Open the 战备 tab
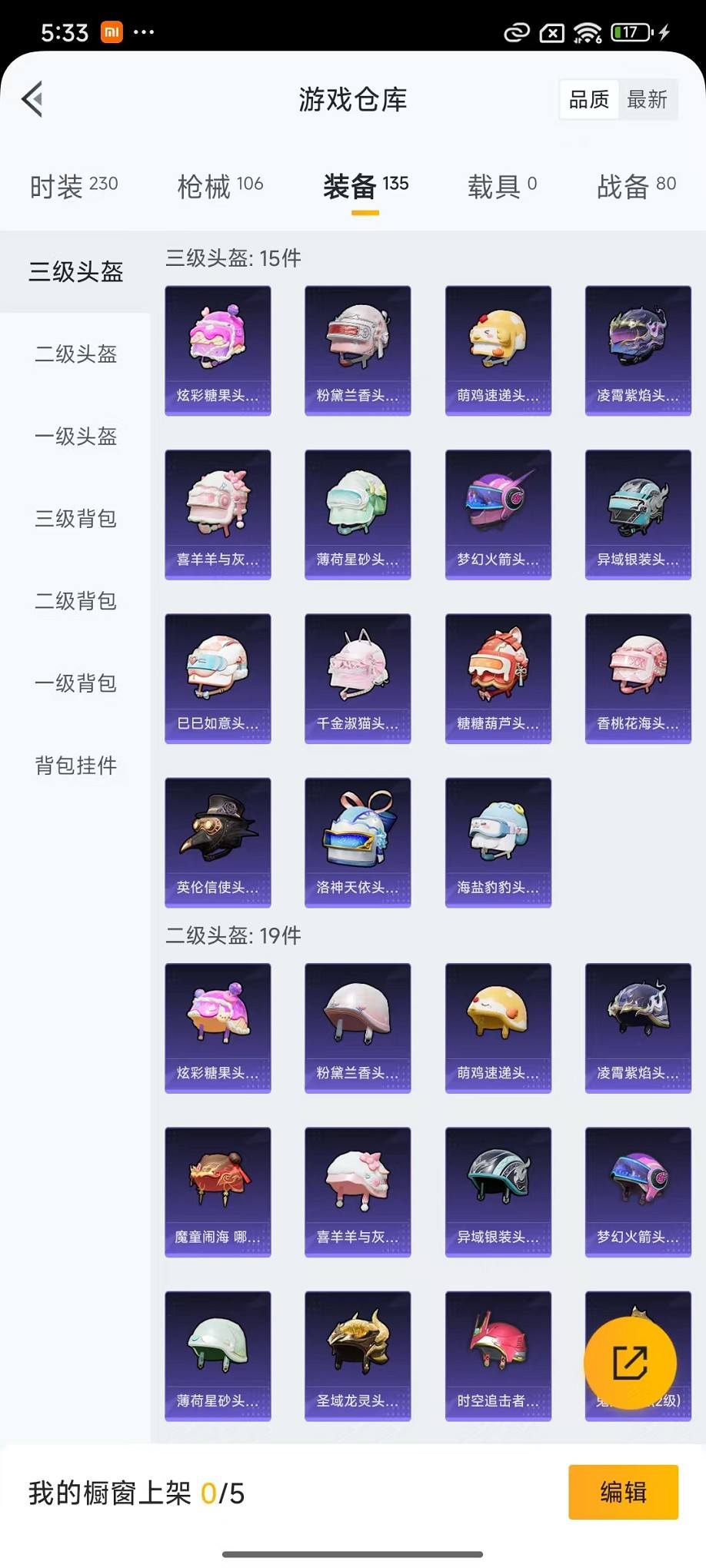 point(636,186)
